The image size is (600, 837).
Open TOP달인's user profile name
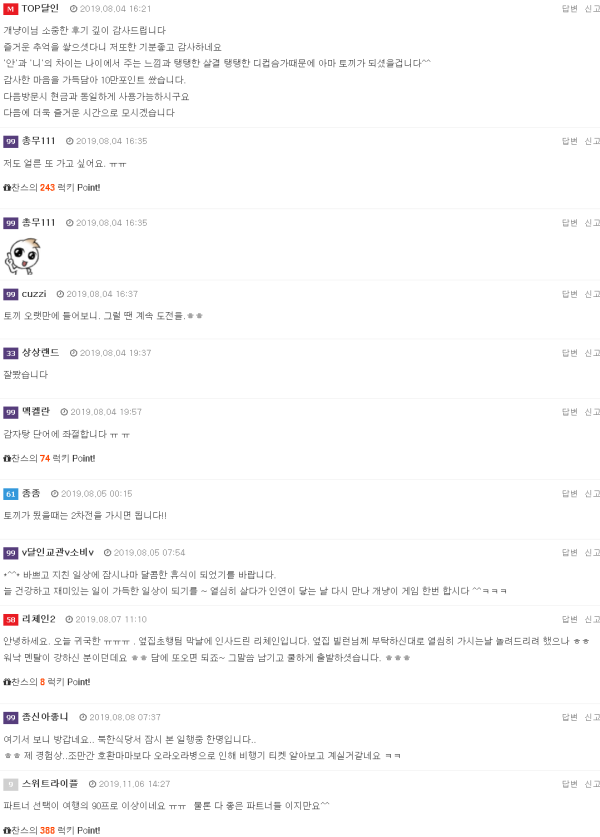point(40,8)
